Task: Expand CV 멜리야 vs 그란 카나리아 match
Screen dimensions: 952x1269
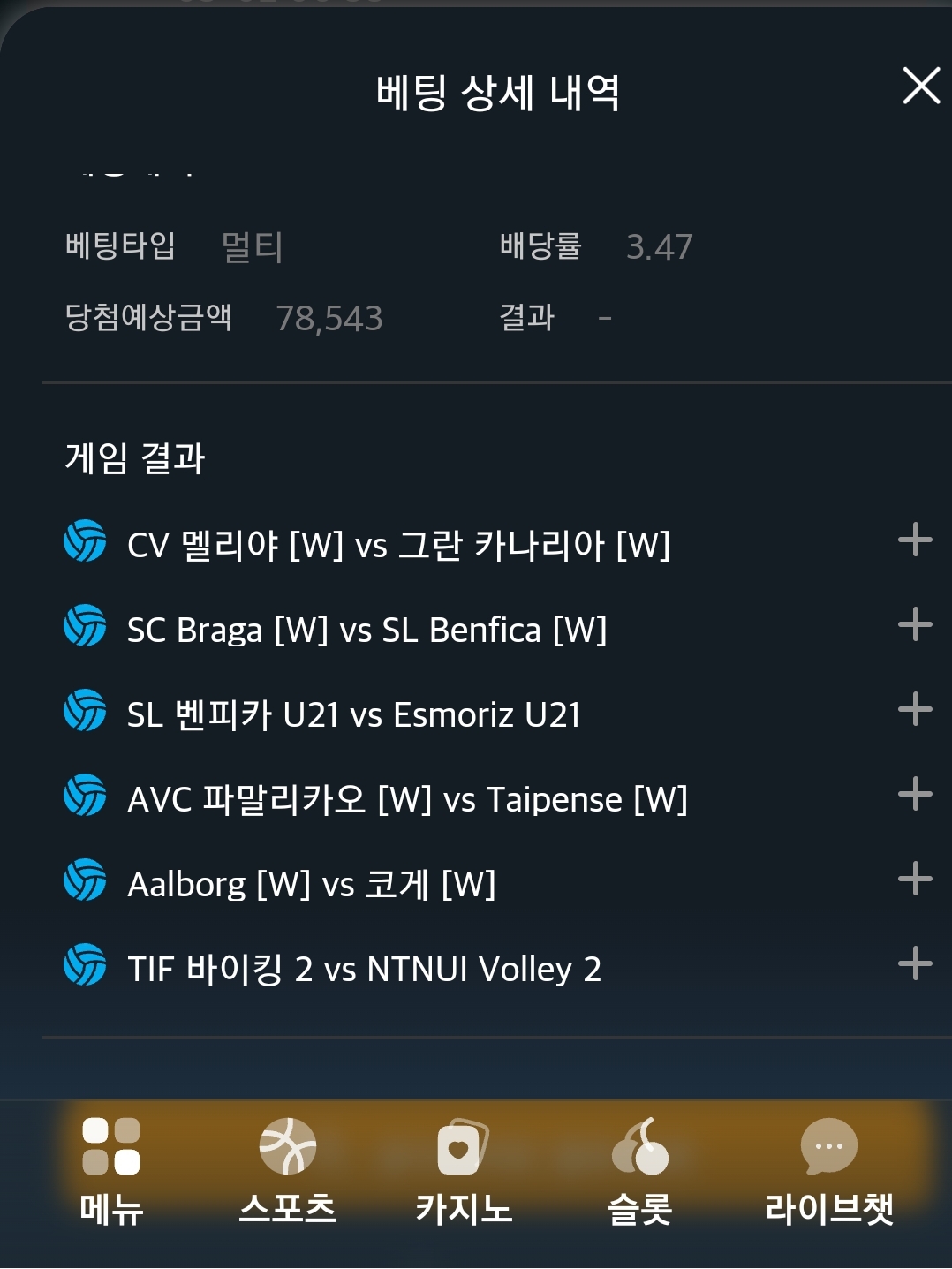Action: [x=915, y=540]
